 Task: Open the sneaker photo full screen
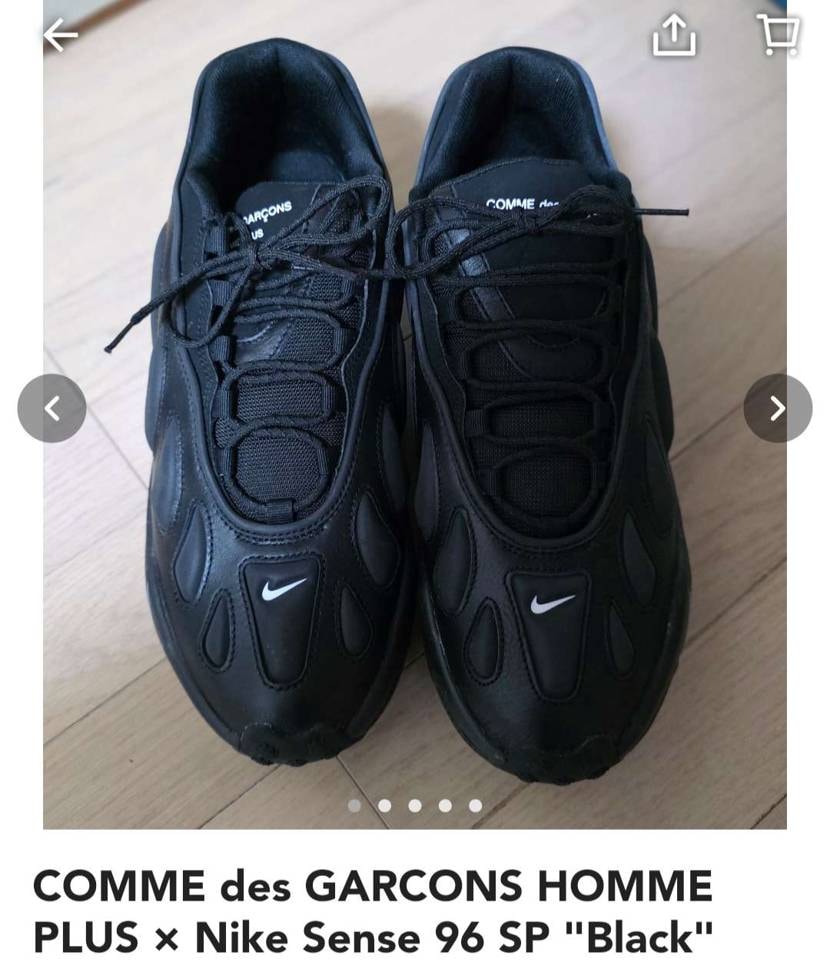pyautogui.click(x=415, y=450)
